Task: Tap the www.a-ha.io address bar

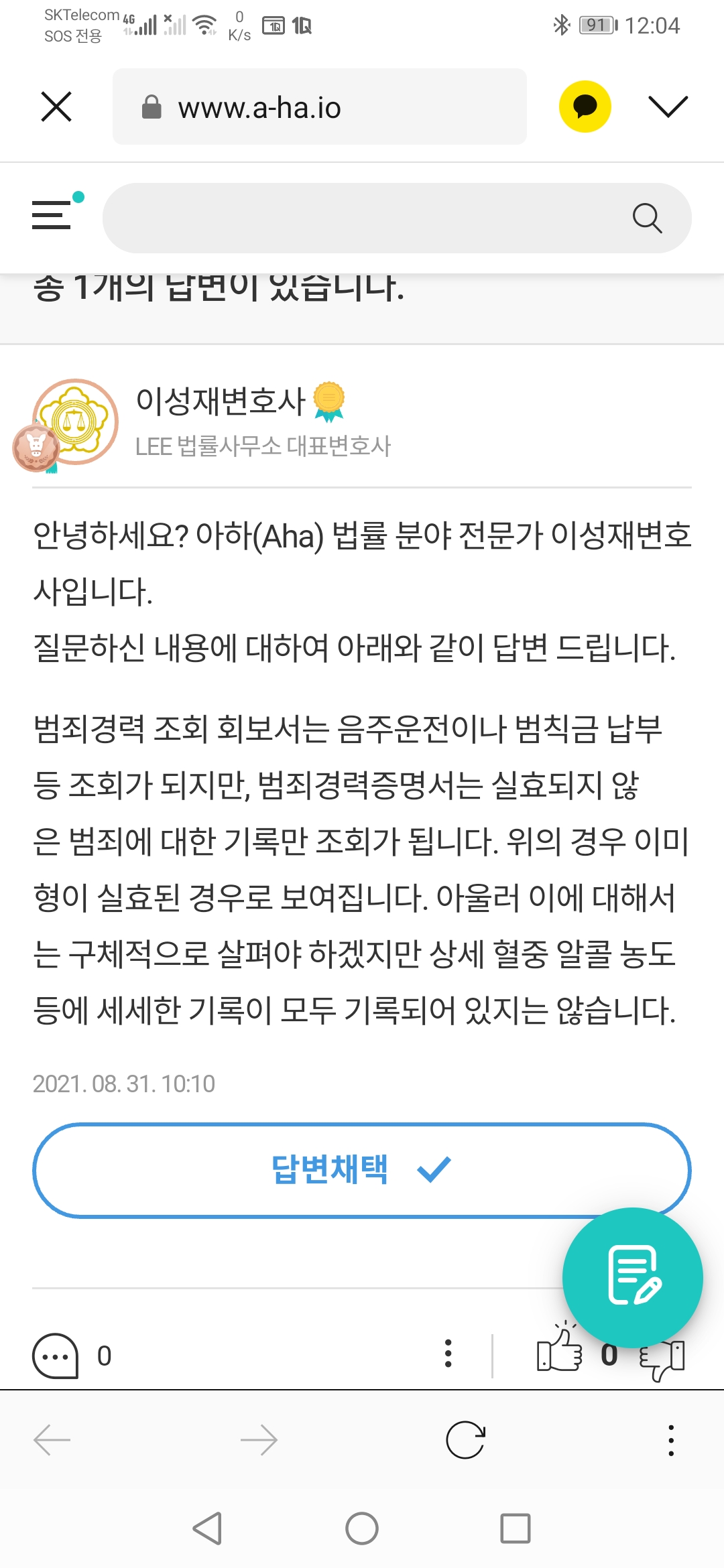Action: [319, 107]
